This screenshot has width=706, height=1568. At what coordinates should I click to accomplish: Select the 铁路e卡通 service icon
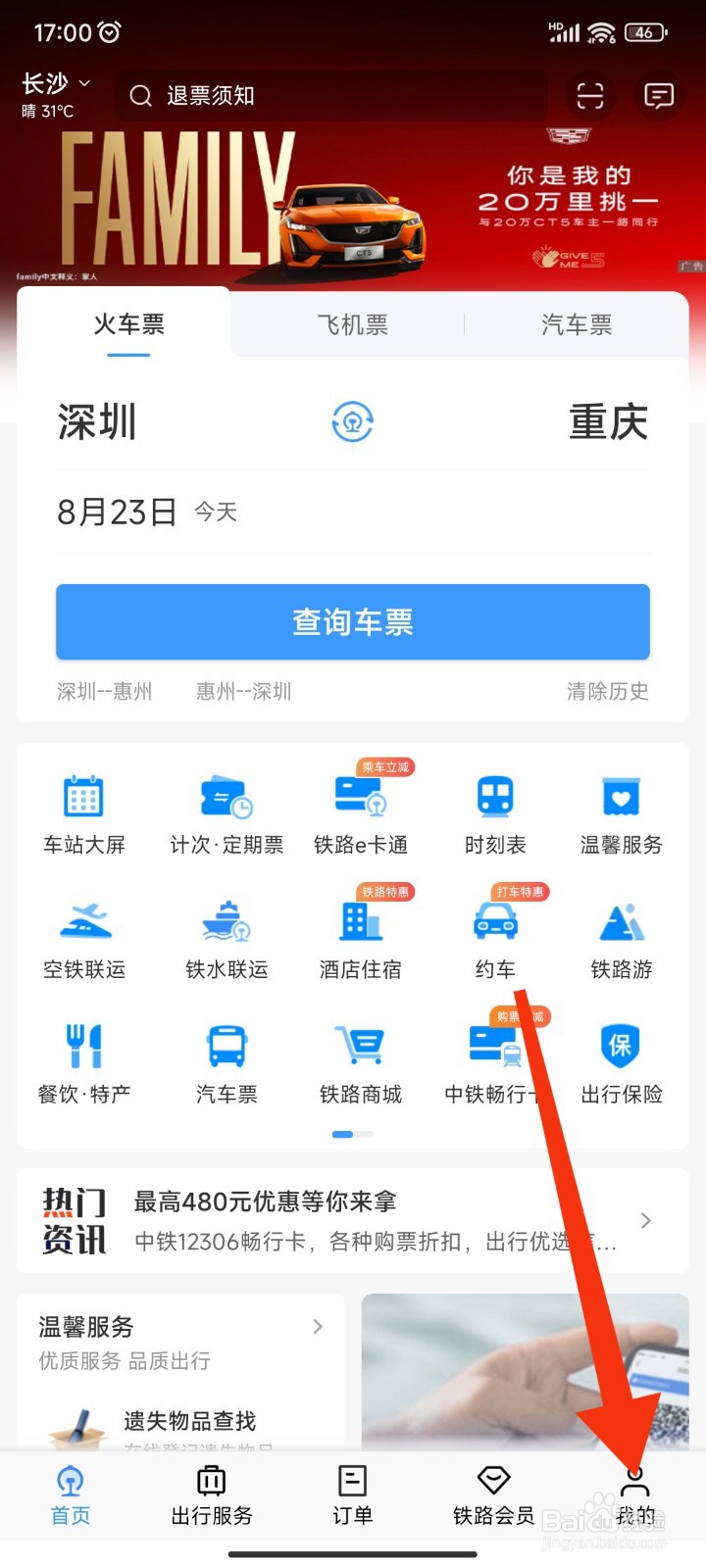357,808
